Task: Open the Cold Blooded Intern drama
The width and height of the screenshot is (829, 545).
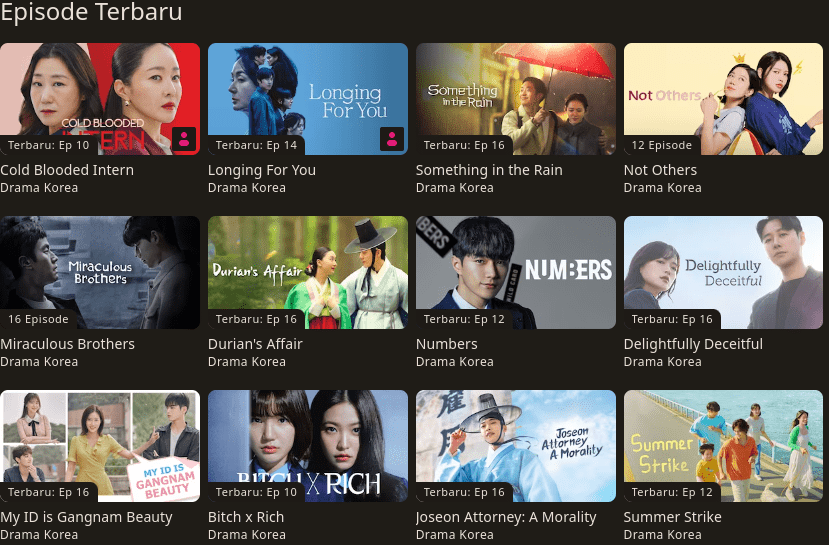Action: tap(99, 99)
